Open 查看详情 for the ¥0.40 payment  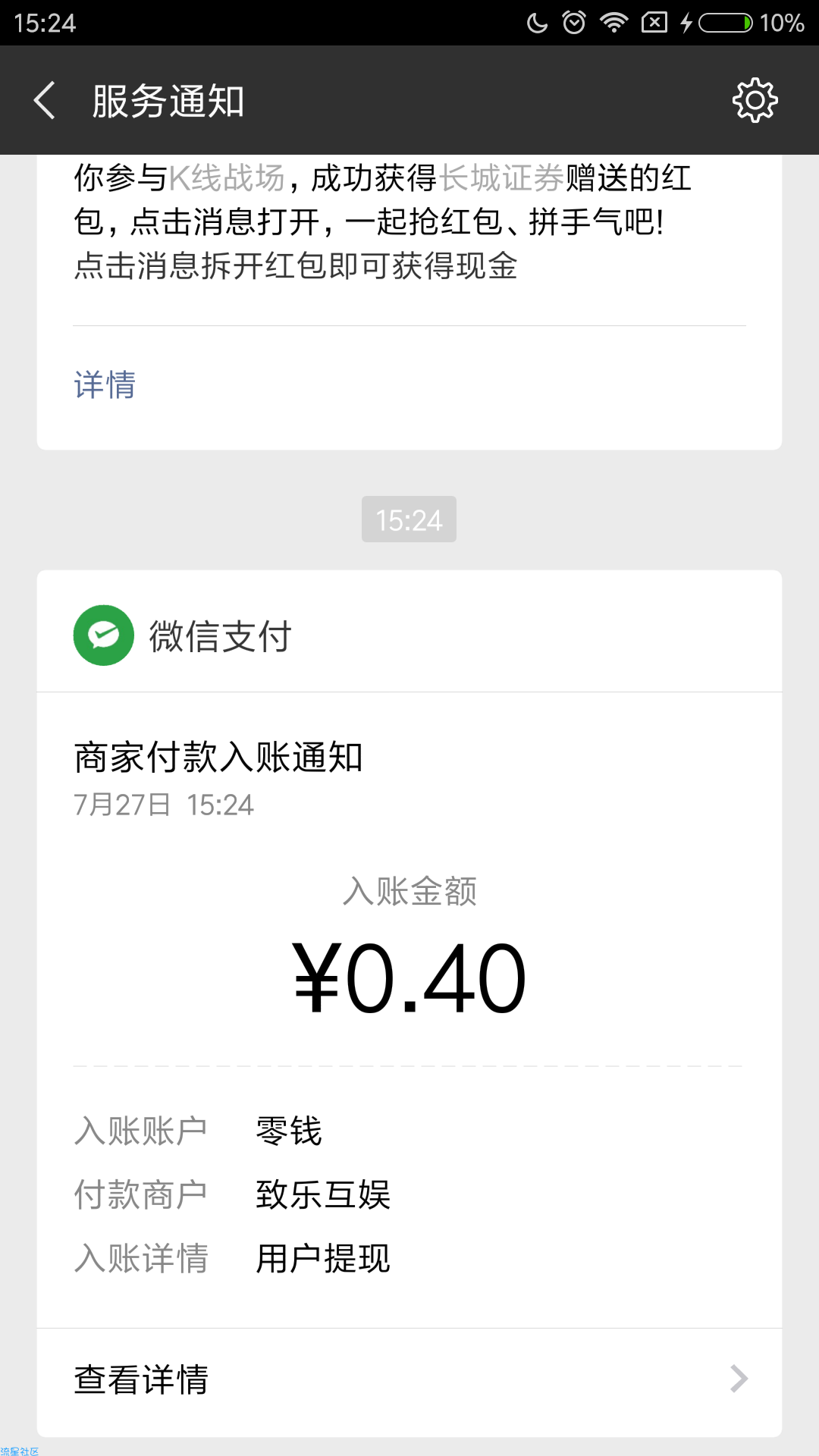[409, 1380]
